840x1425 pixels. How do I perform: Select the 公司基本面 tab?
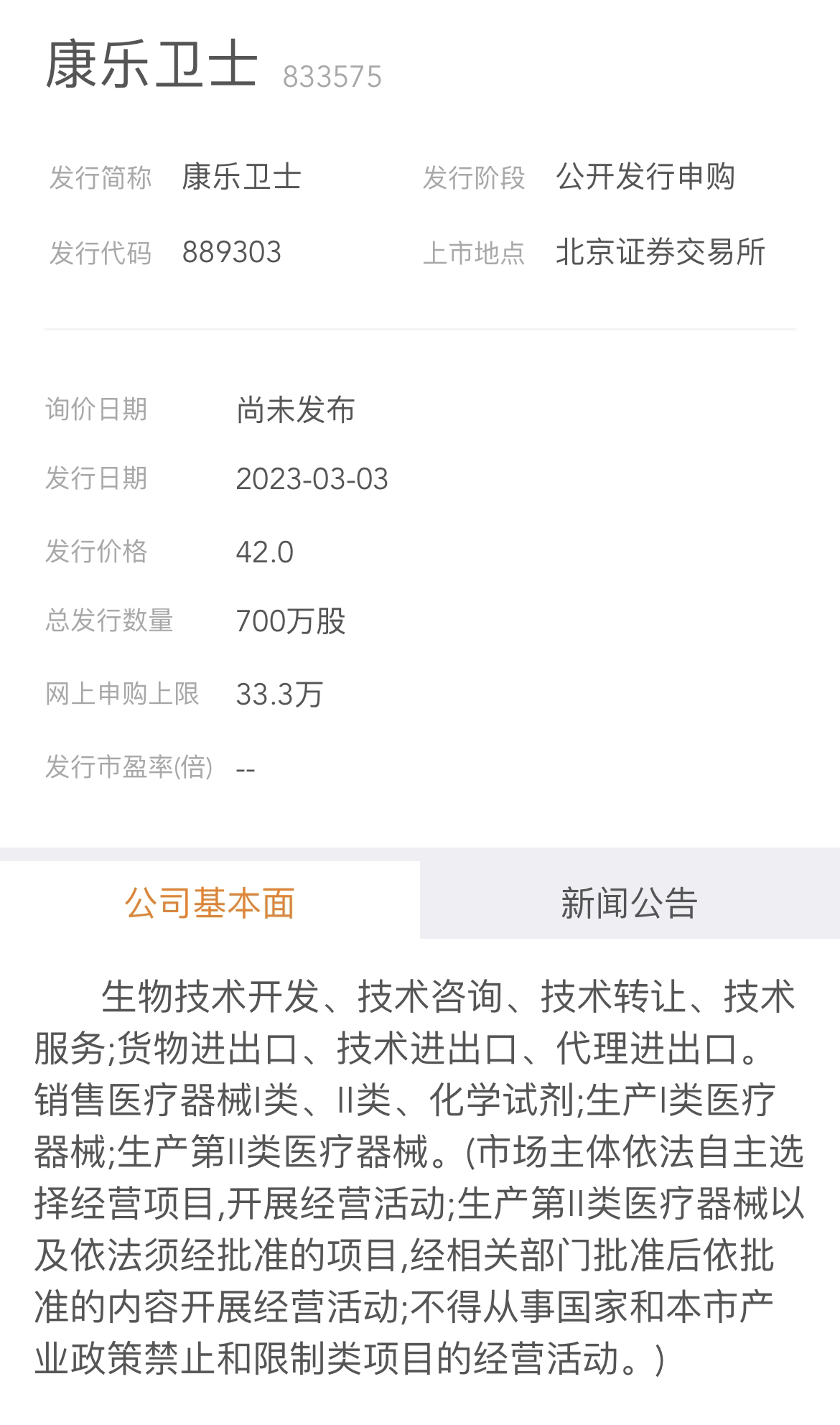(210, 902)
